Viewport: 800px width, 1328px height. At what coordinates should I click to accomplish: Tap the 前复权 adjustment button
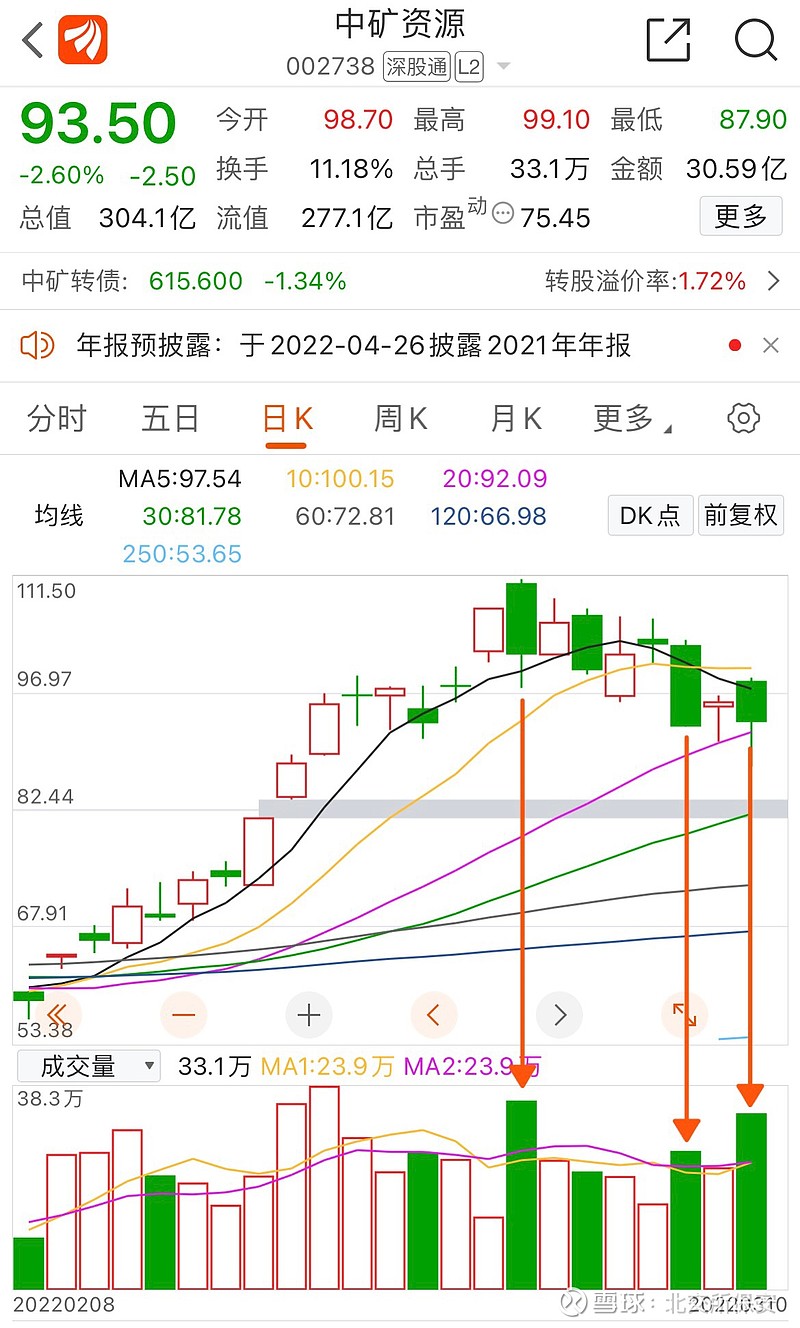pos(741,516)
